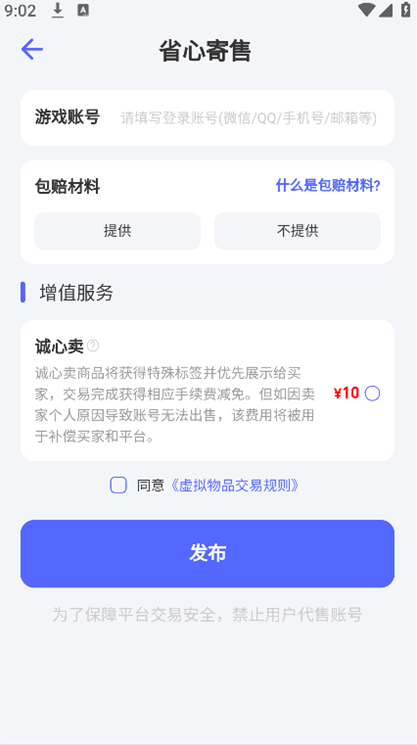Screen dimensions: 417x745
Task: Open the help icon beside 诚心卖
Action: coord(93,346)
